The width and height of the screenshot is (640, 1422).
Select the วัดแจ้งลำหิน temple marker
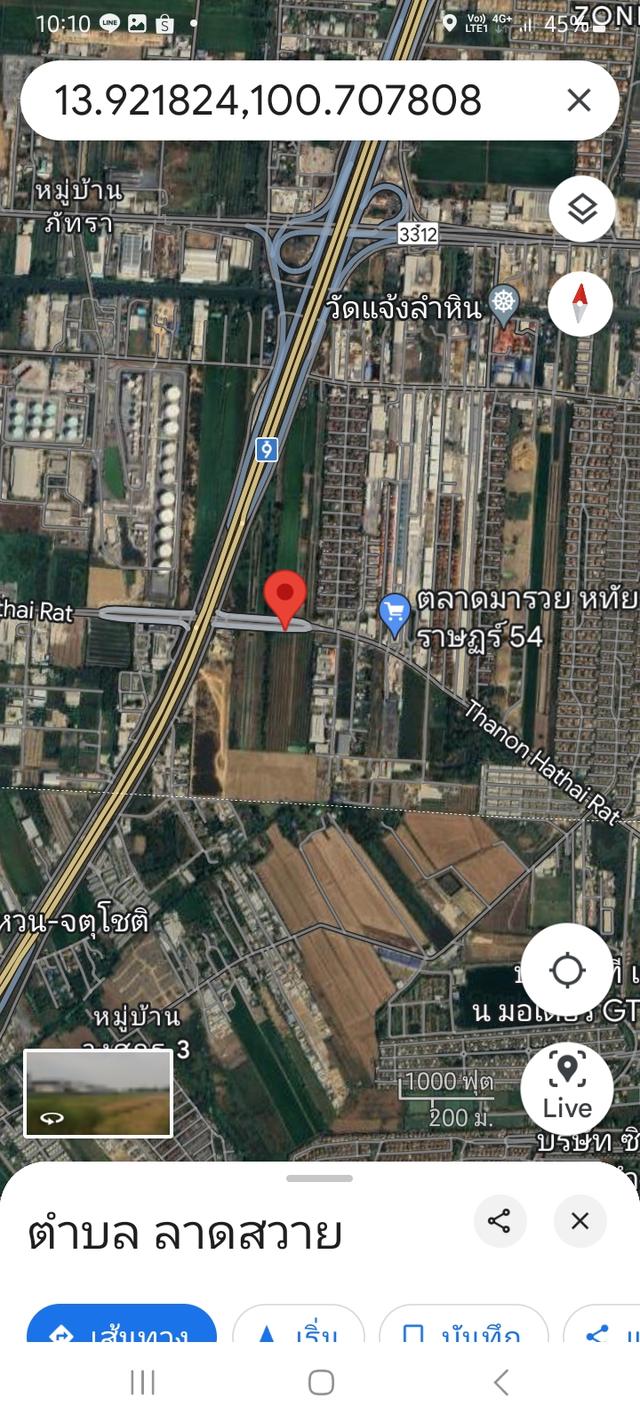pos(503,304)
